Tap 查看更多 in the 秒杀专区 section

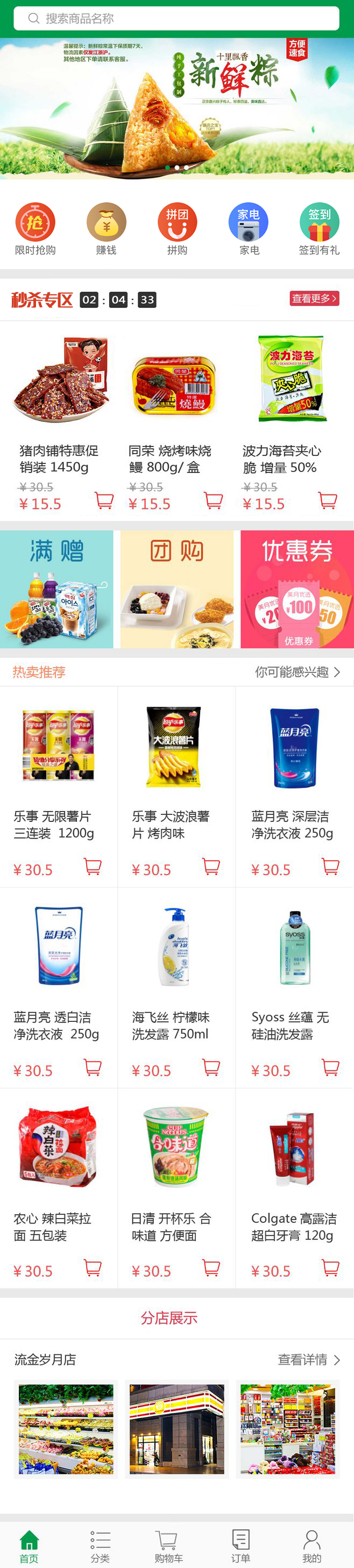[x=314, y=298]
